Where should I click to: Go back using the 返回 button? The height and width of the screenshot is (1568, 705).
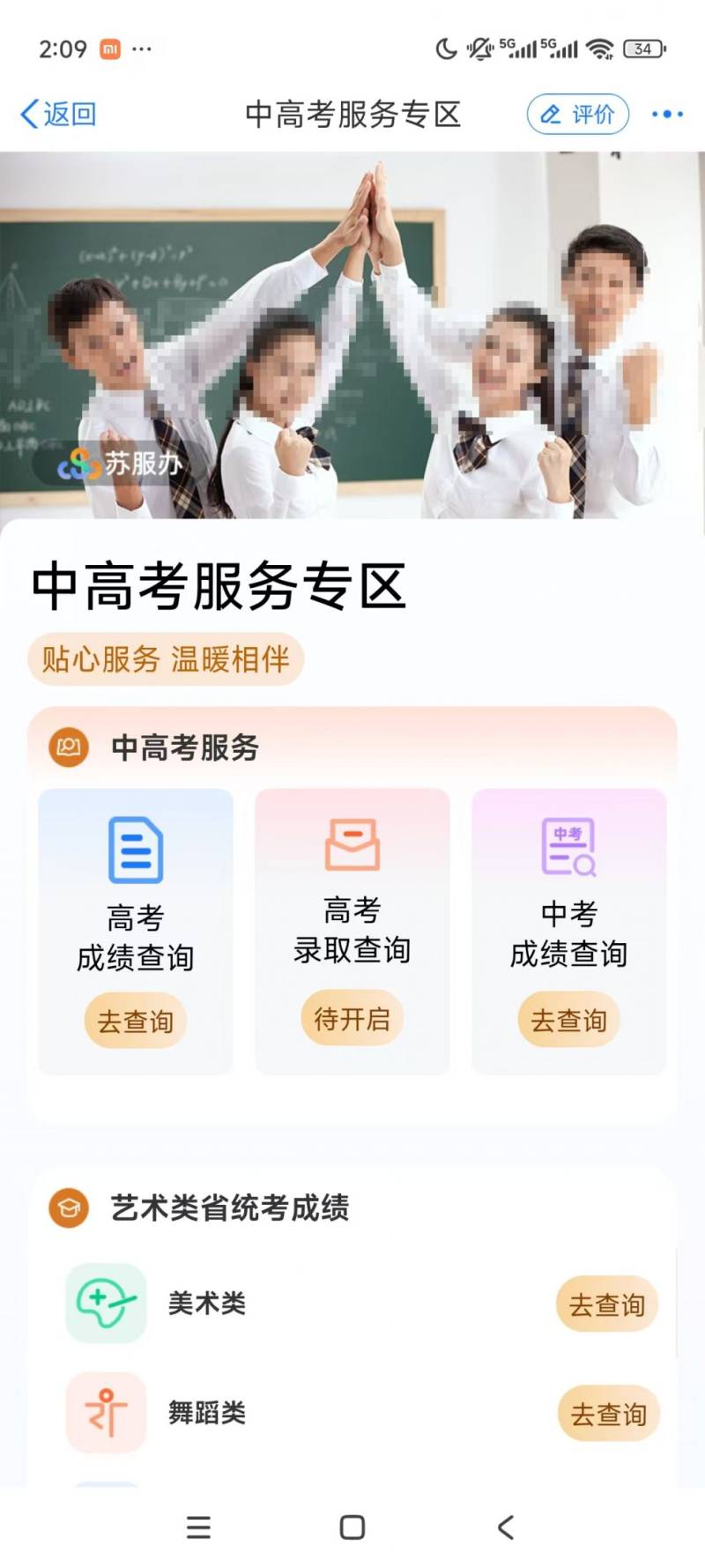click(58, 114)
